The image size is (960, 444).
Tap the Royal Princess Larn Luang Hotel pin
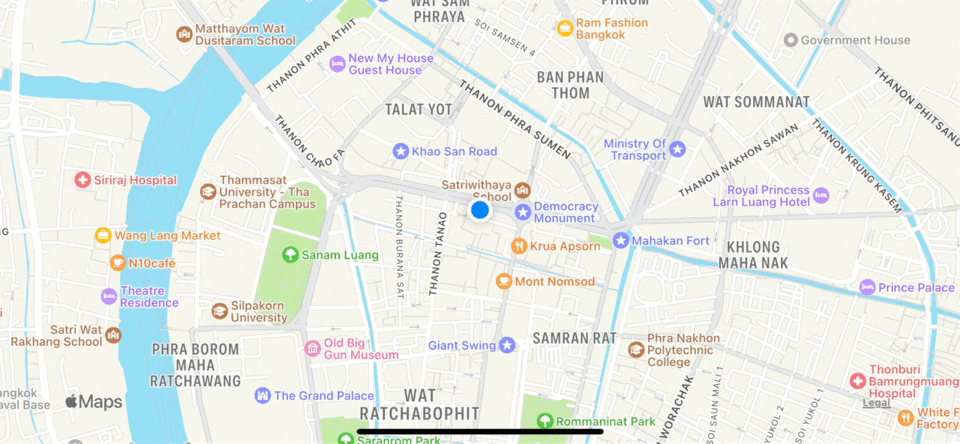[821, 195]
